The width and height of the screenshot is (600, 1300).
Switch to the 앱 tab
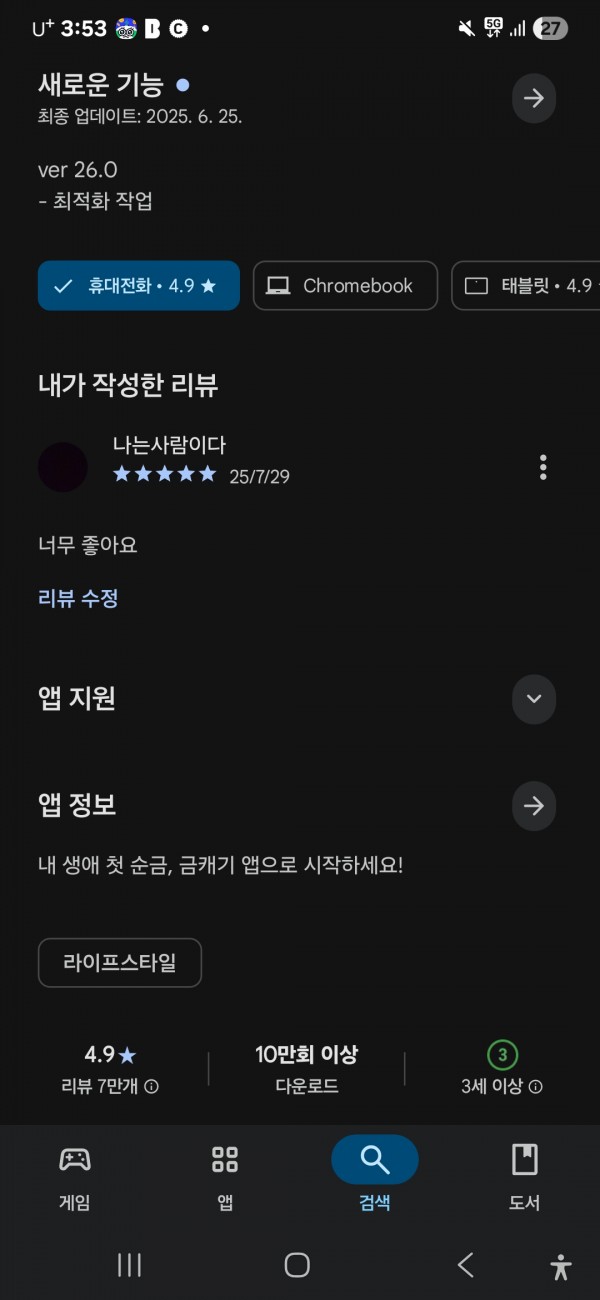point(225,1176)
